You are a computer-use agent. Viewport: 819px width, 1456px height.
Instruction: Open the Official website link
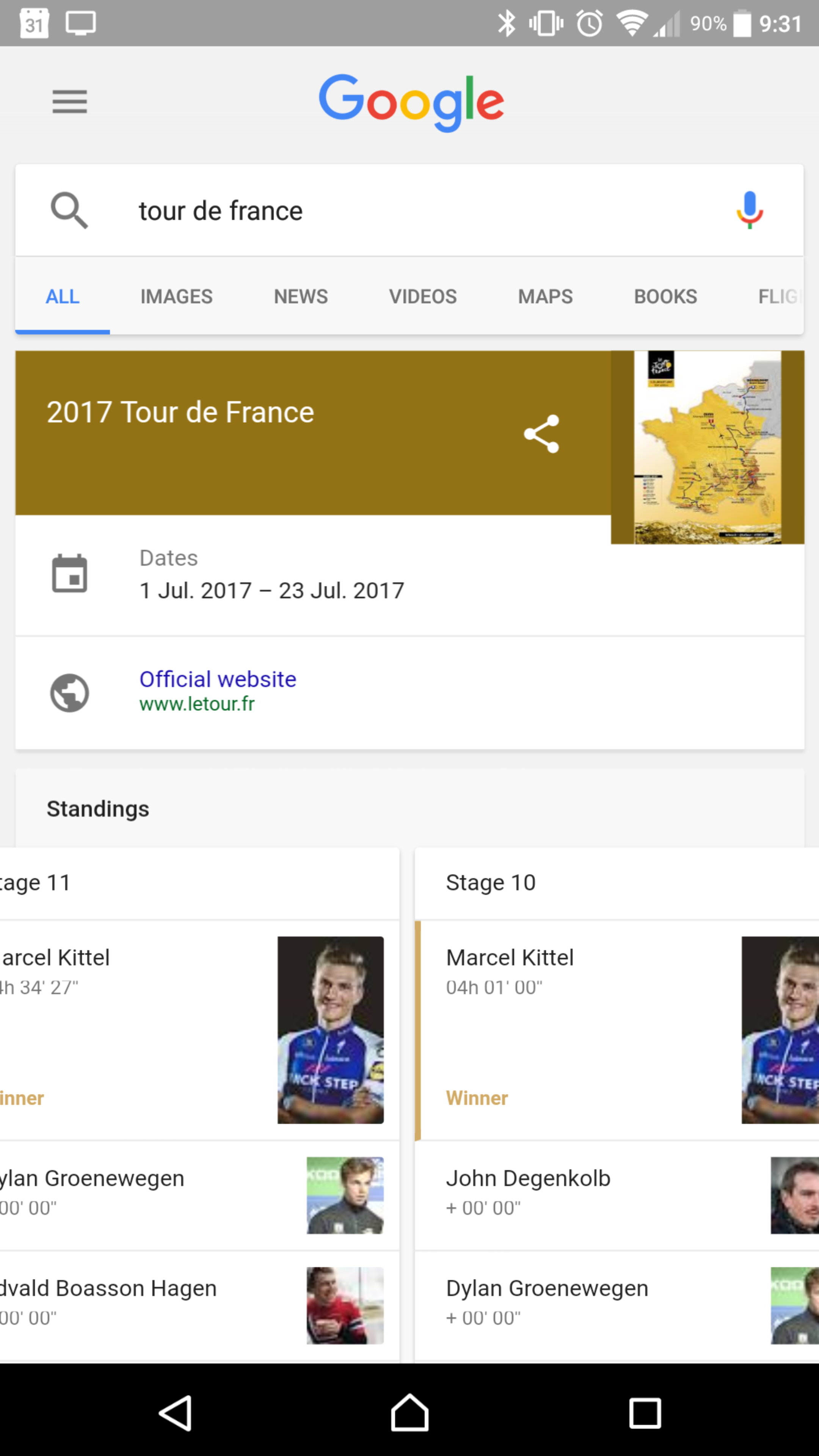tap(218, 679)
